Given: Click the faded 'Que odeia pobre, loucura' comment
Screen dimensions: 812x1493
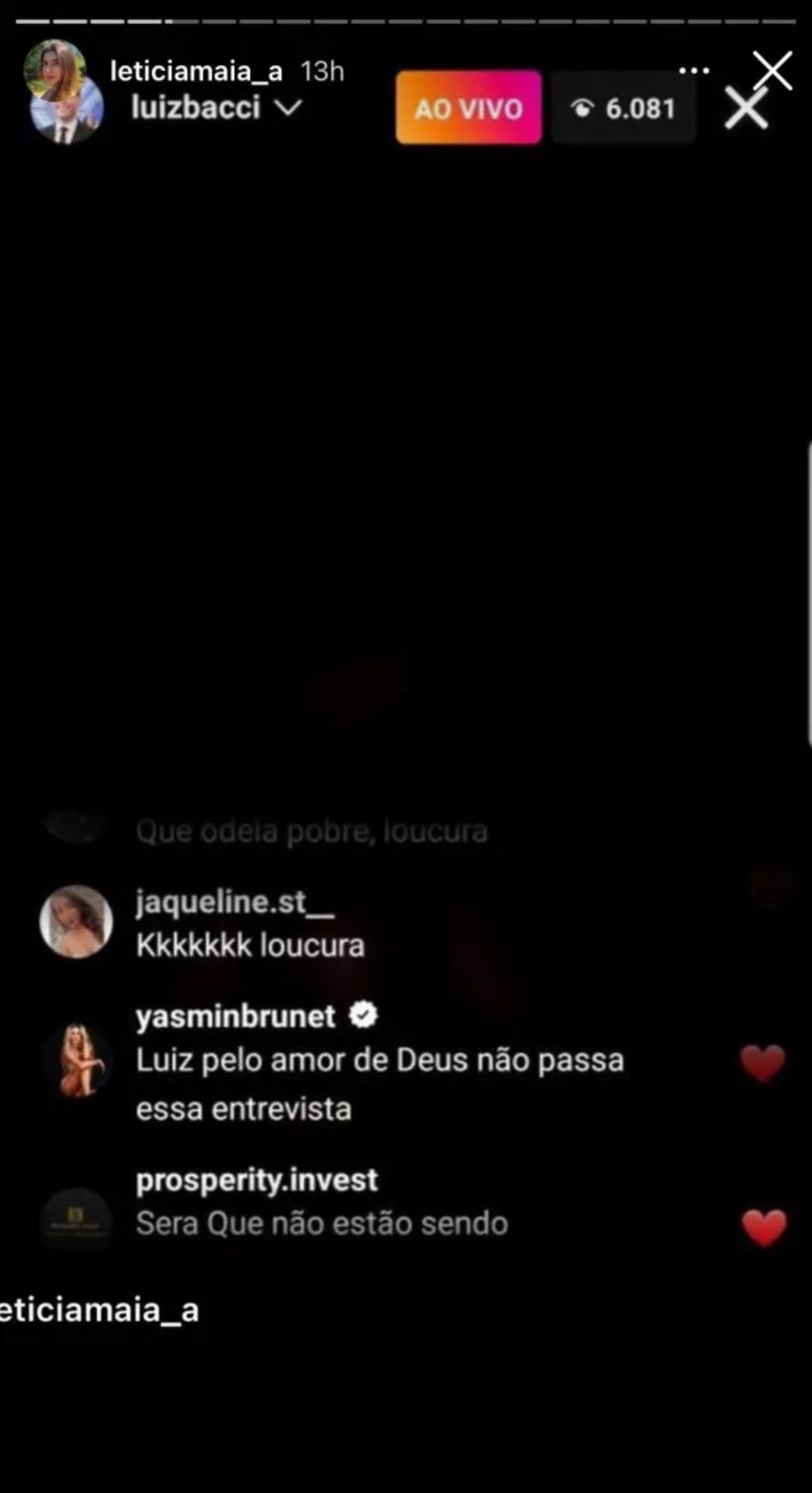Looking at the screenshot, I should point(311,830).
